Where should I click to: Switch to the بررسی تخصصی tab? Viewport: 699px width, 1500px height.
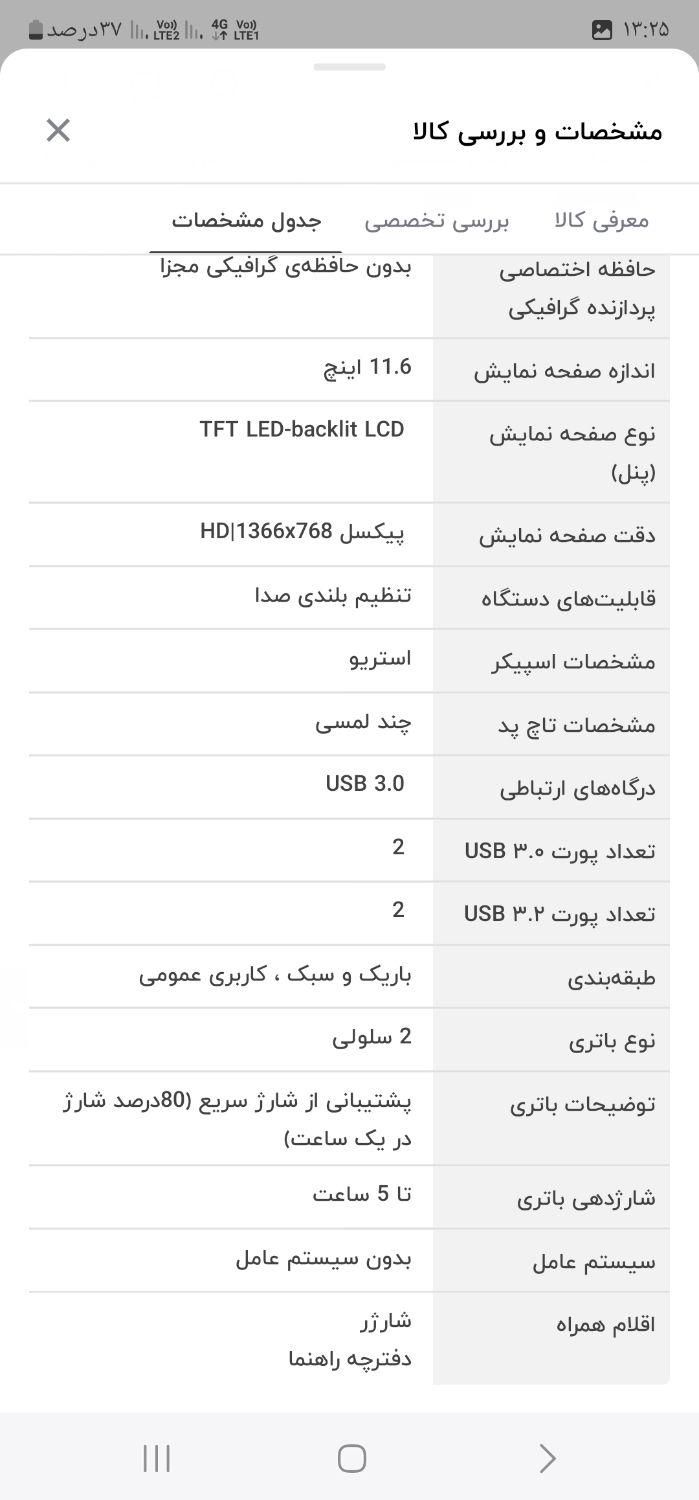click(436, 220)
